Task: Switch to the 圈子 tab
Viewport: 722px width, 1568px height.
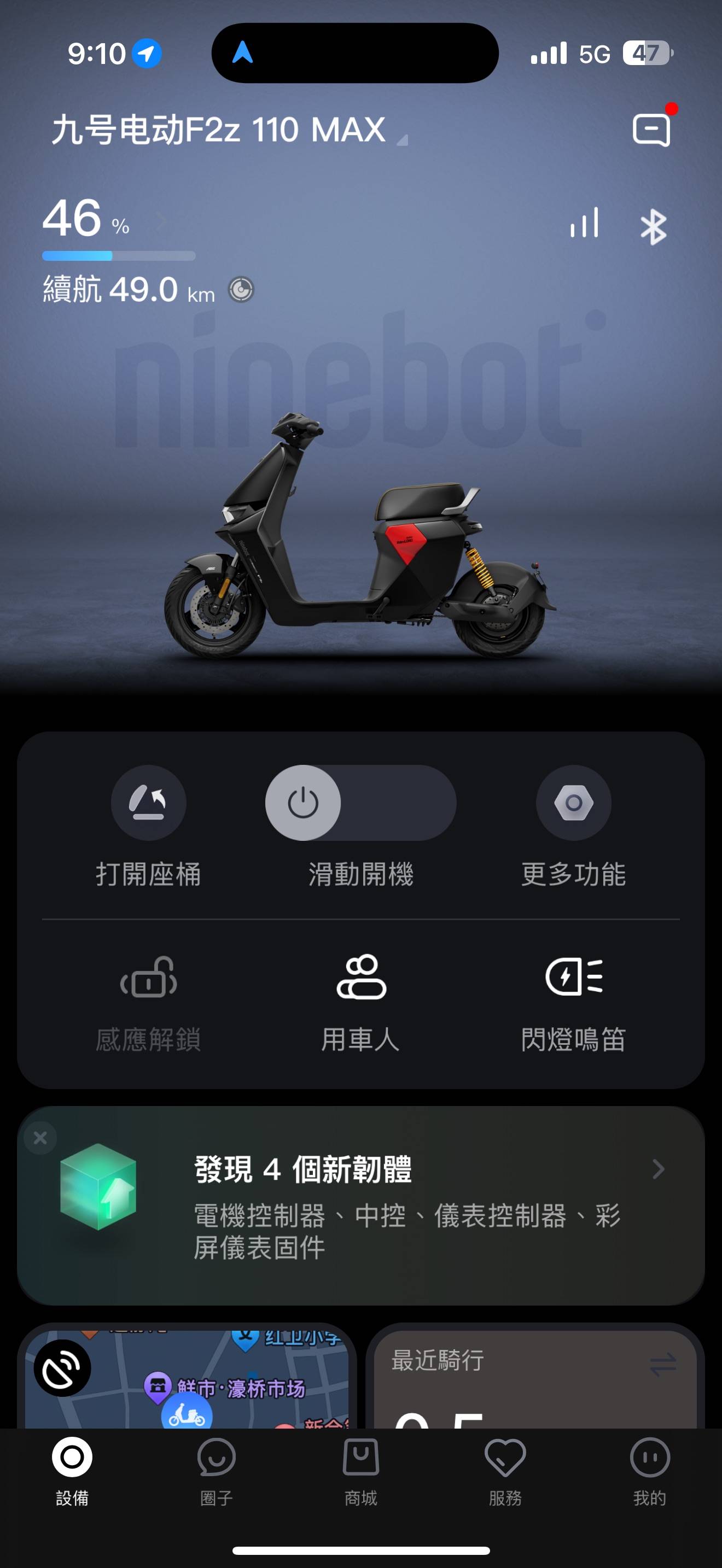Action: tap(216, 1470)
